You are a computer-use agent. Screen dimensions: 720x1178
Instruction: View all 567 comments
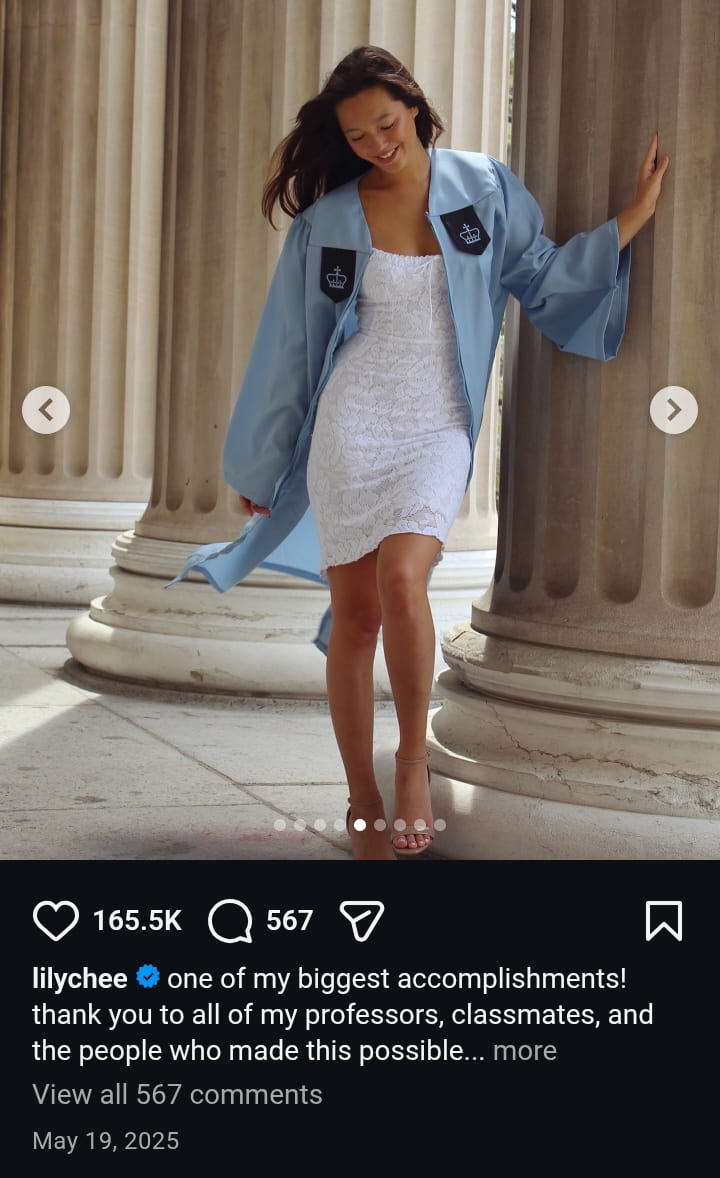177,1095
